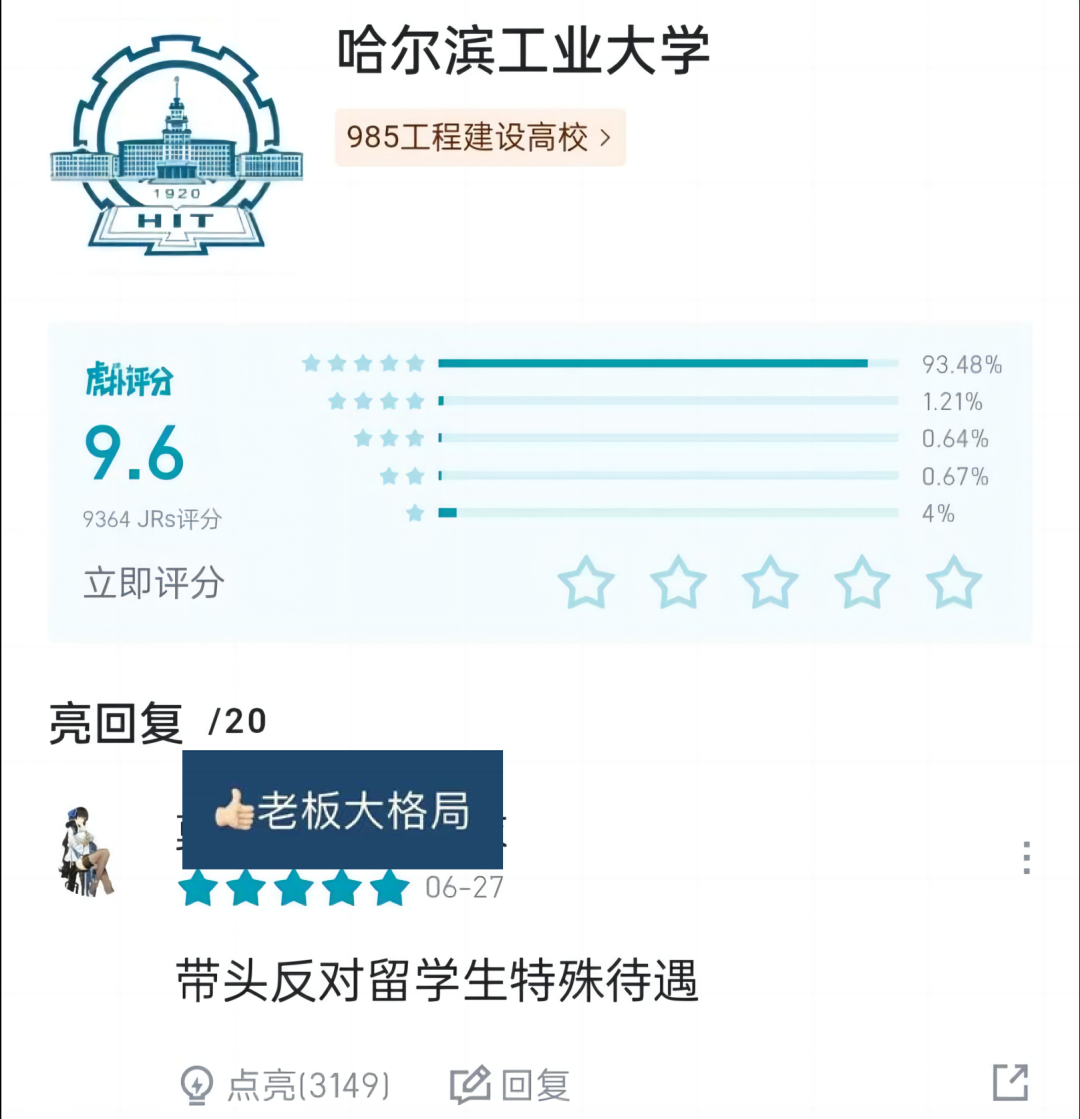Viewport: 1080px width, 1119px height.
Task: Light up the comment via 点亮(3149)
Action: (285, 1084)
